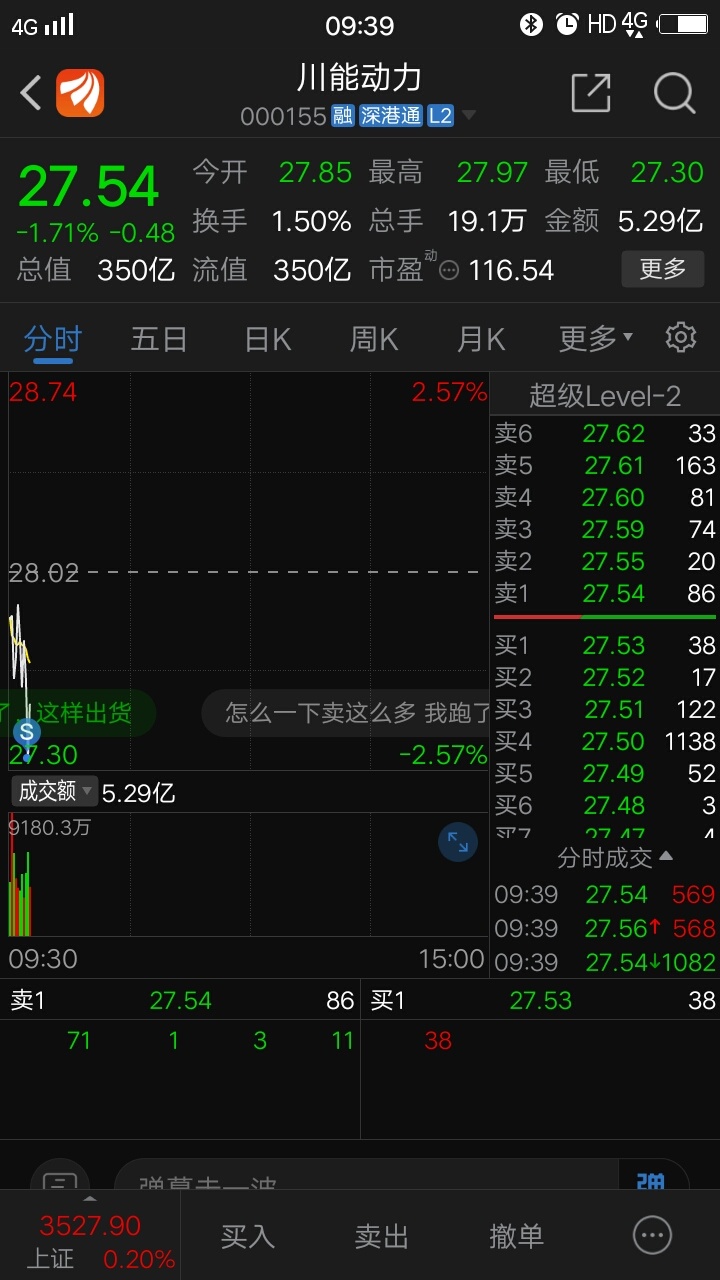The image size is (720, 1280).
Task: Tap 卖出 to sell the stock
Action: (382, 1236)
